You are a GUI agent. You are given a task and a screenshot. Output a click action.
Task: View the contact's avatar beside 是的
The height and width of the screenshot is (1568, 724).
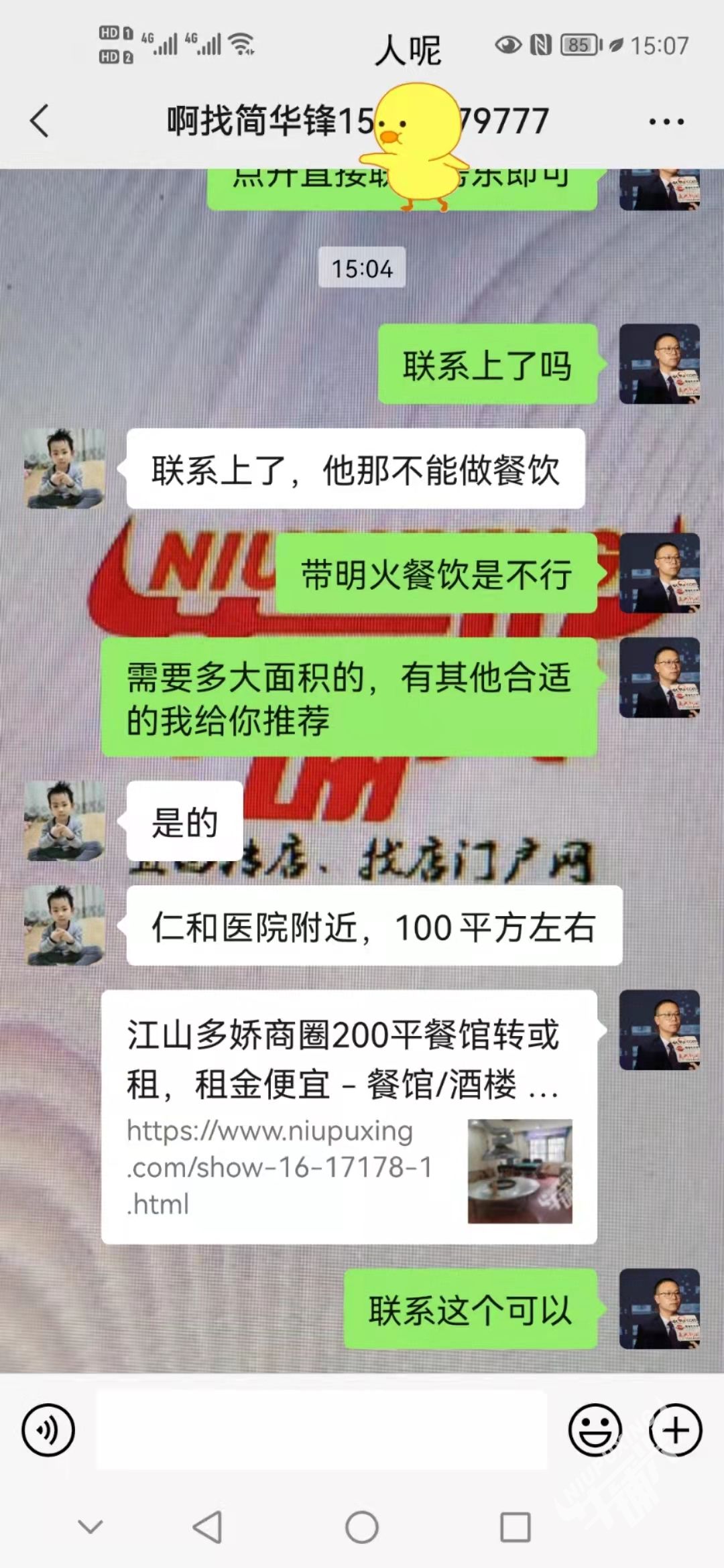(x=64, y=821)
